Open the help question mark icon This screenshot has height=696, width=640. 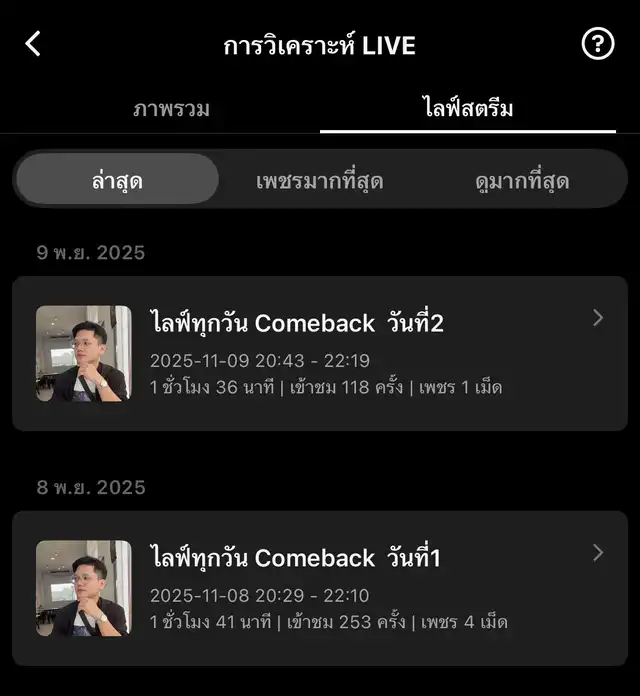pos(597,44)
